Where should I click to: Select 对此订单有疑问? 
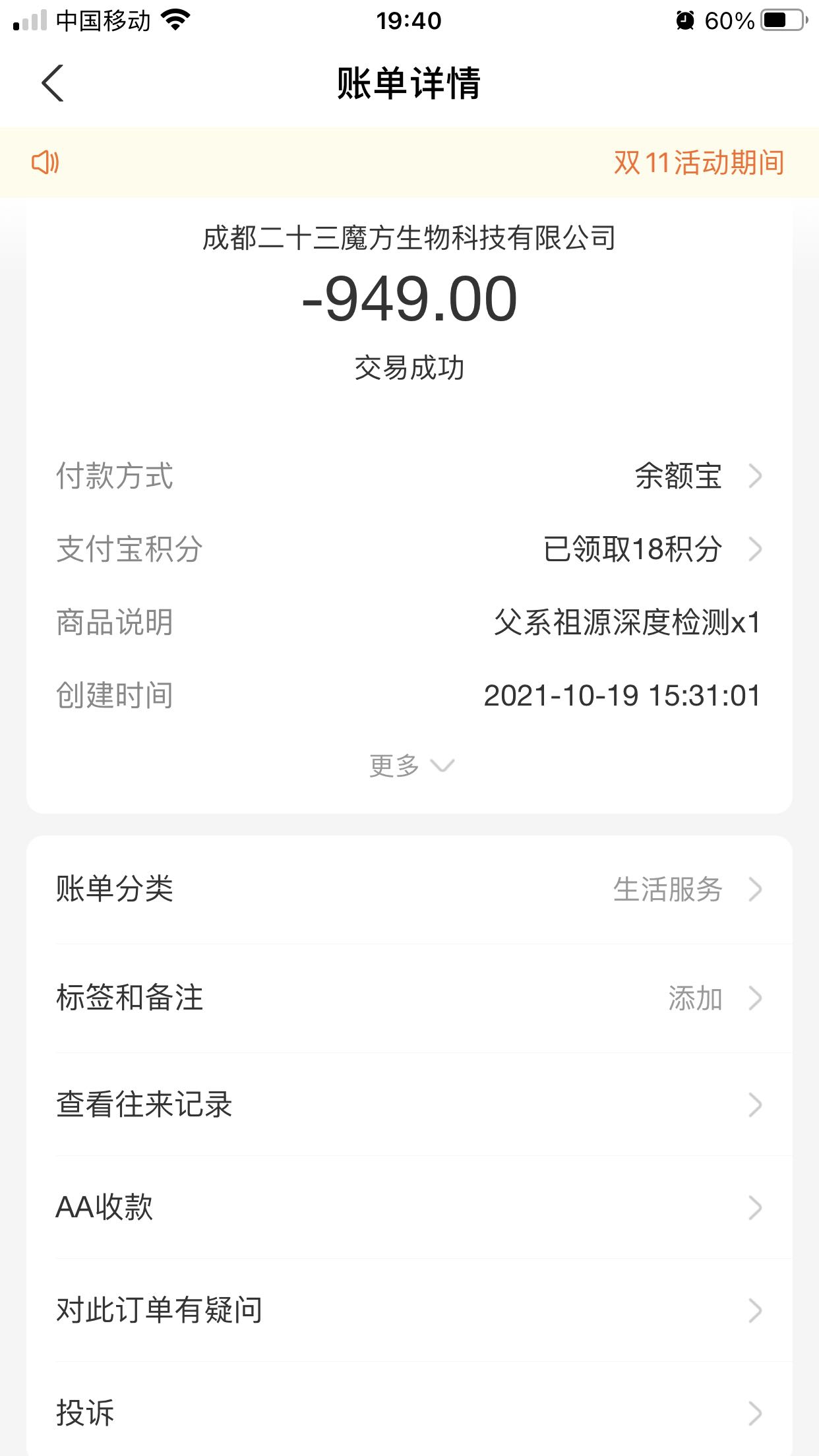coord(409,1310)
